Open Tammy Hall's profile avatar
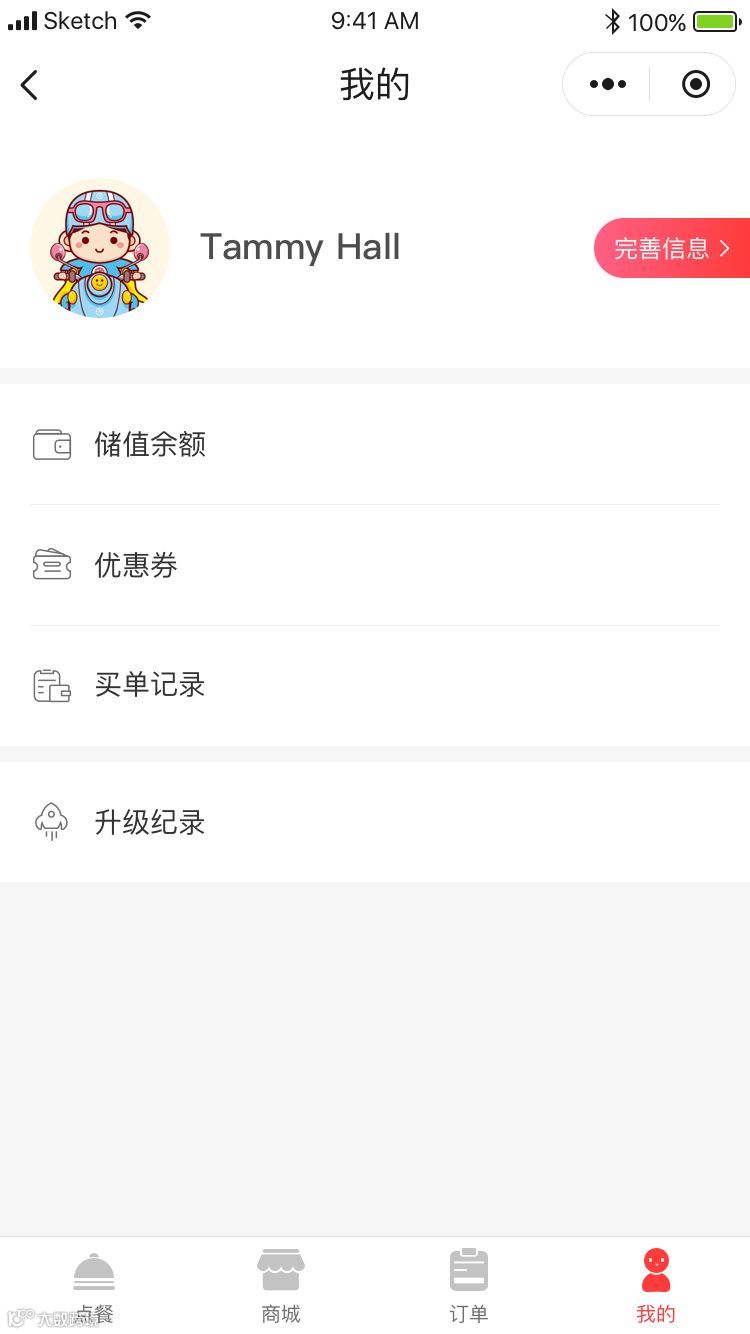The height and width of the screenshot is (1334, 750). click(x=100, y=248)
